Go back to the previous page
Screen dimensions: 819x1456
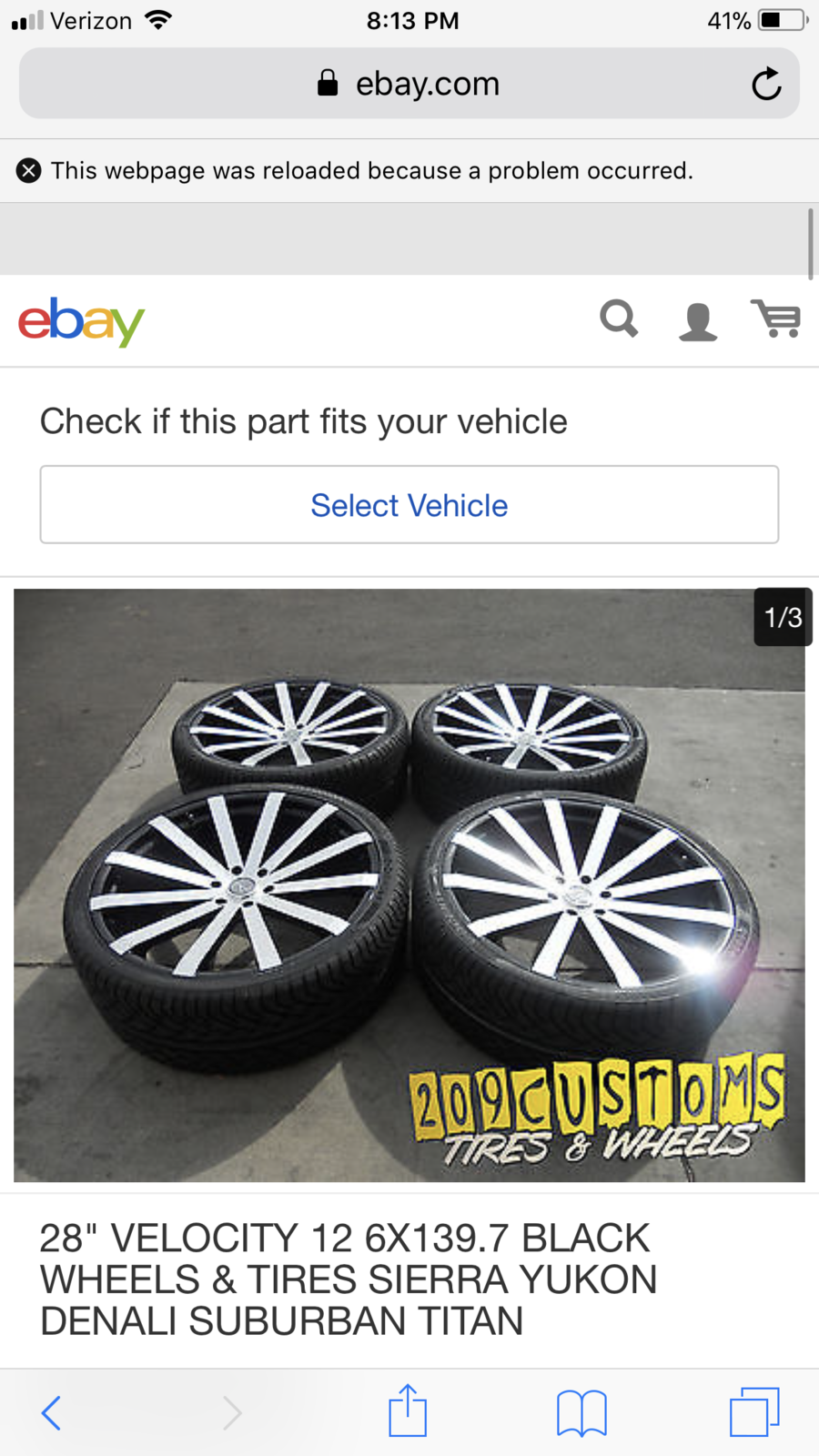pos(52,1412)
